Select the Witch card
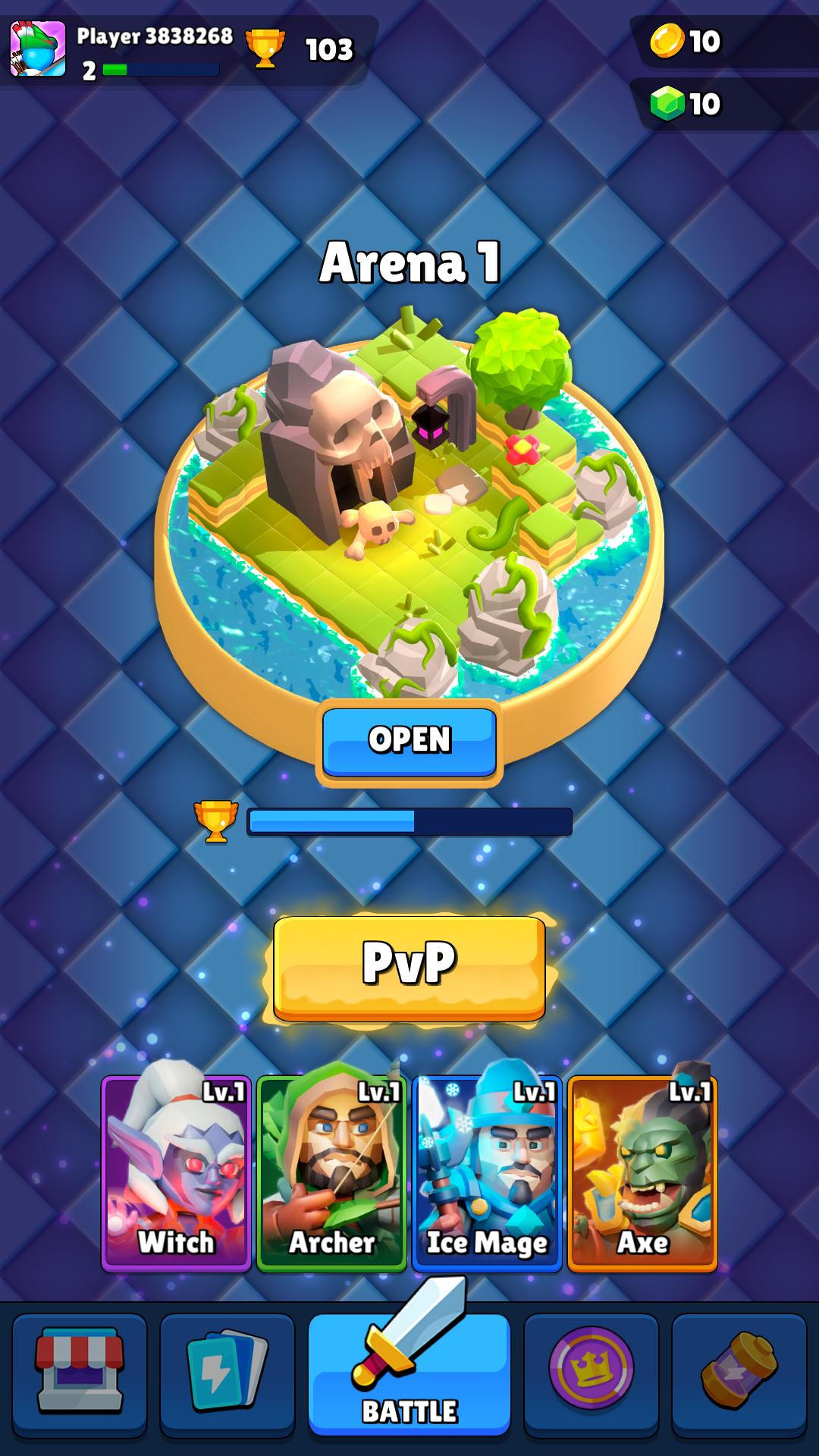 pos(177,1173)
